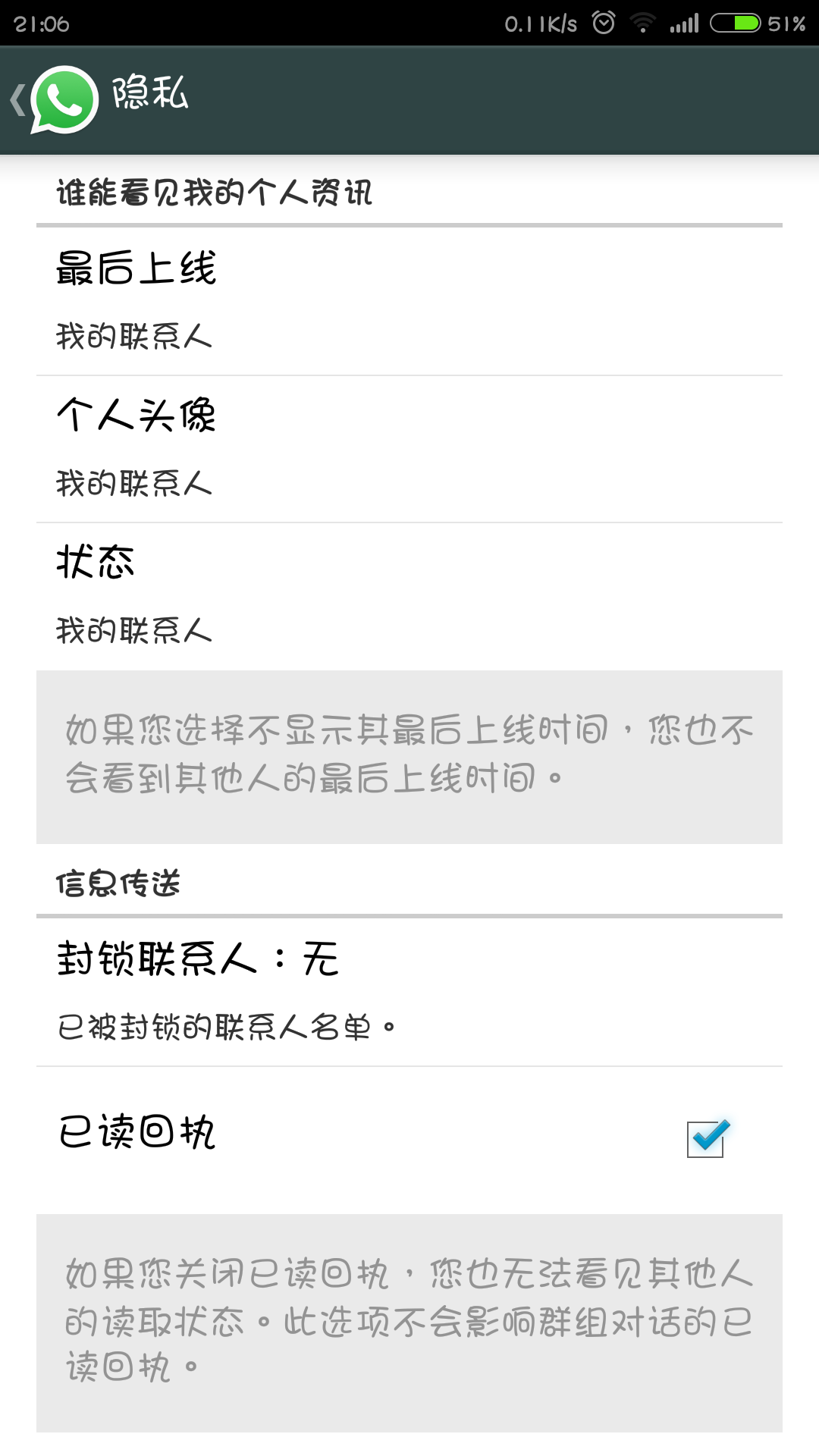819x1456 pixels.
Task: Tap the Wi-Fi icon in status bar
Action: coord(644,23)
